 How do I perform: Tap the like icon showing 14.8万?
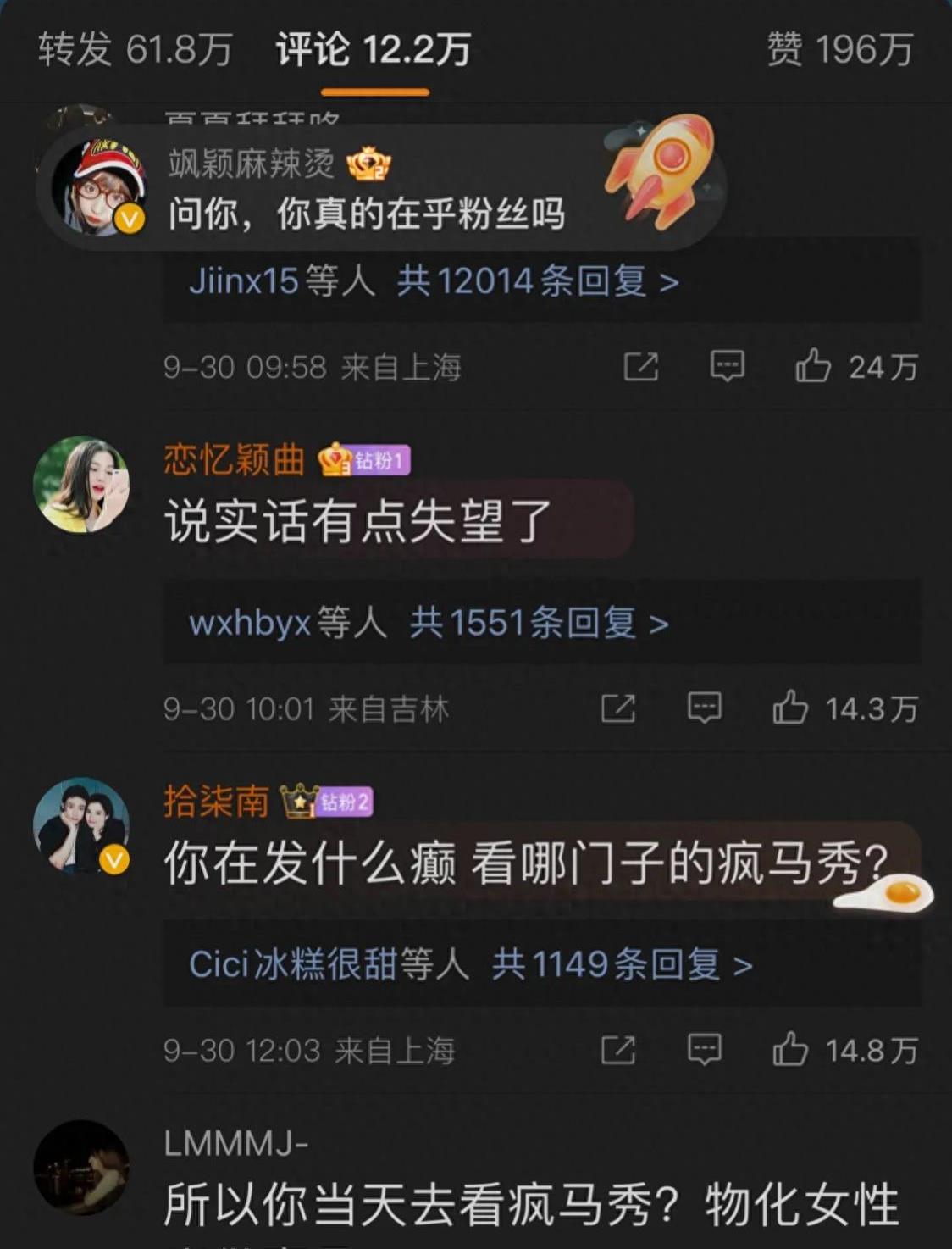[x=793, y=1049]
